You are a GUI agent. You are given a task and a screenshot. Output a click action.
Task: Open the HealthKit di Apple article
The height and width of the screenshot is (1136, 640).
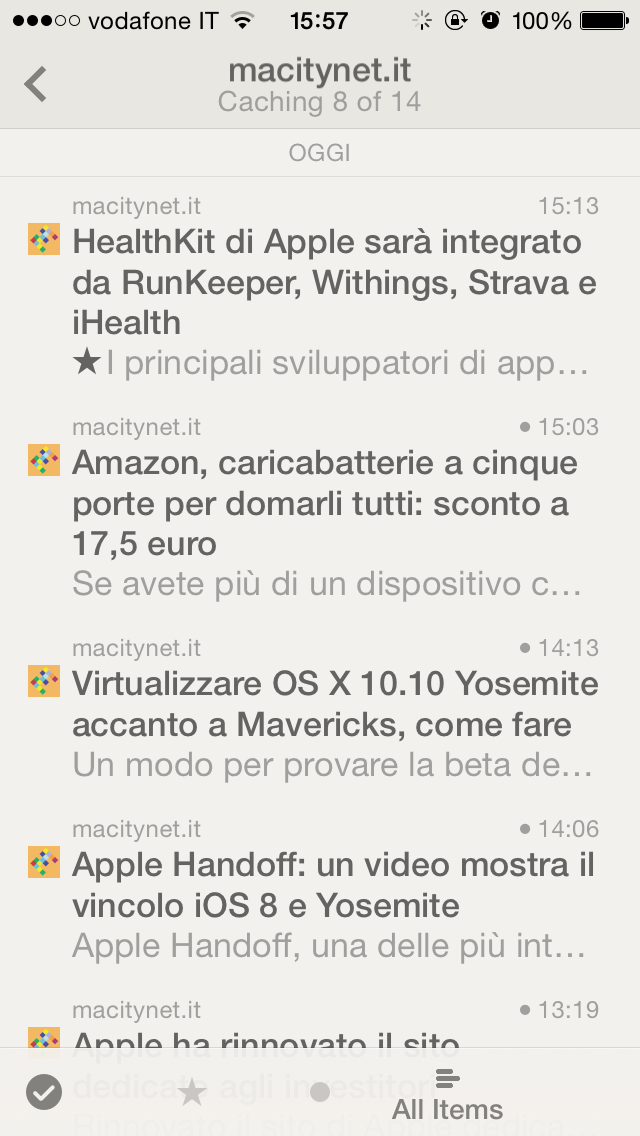(335, 282)
